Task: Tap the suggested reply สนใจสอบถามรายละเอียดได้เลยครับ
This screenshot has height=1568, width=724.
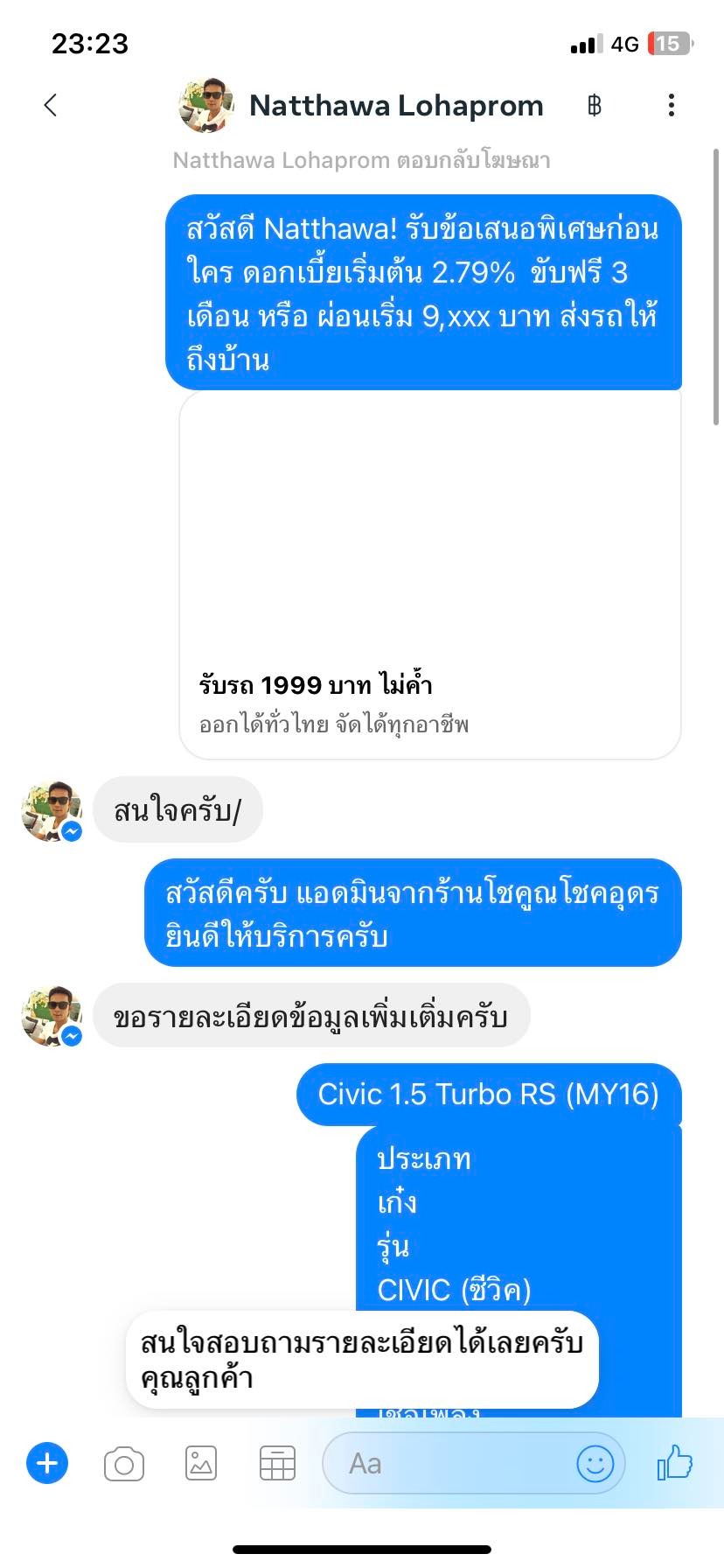Action: pyautogui.click(x=361, y=1359)
